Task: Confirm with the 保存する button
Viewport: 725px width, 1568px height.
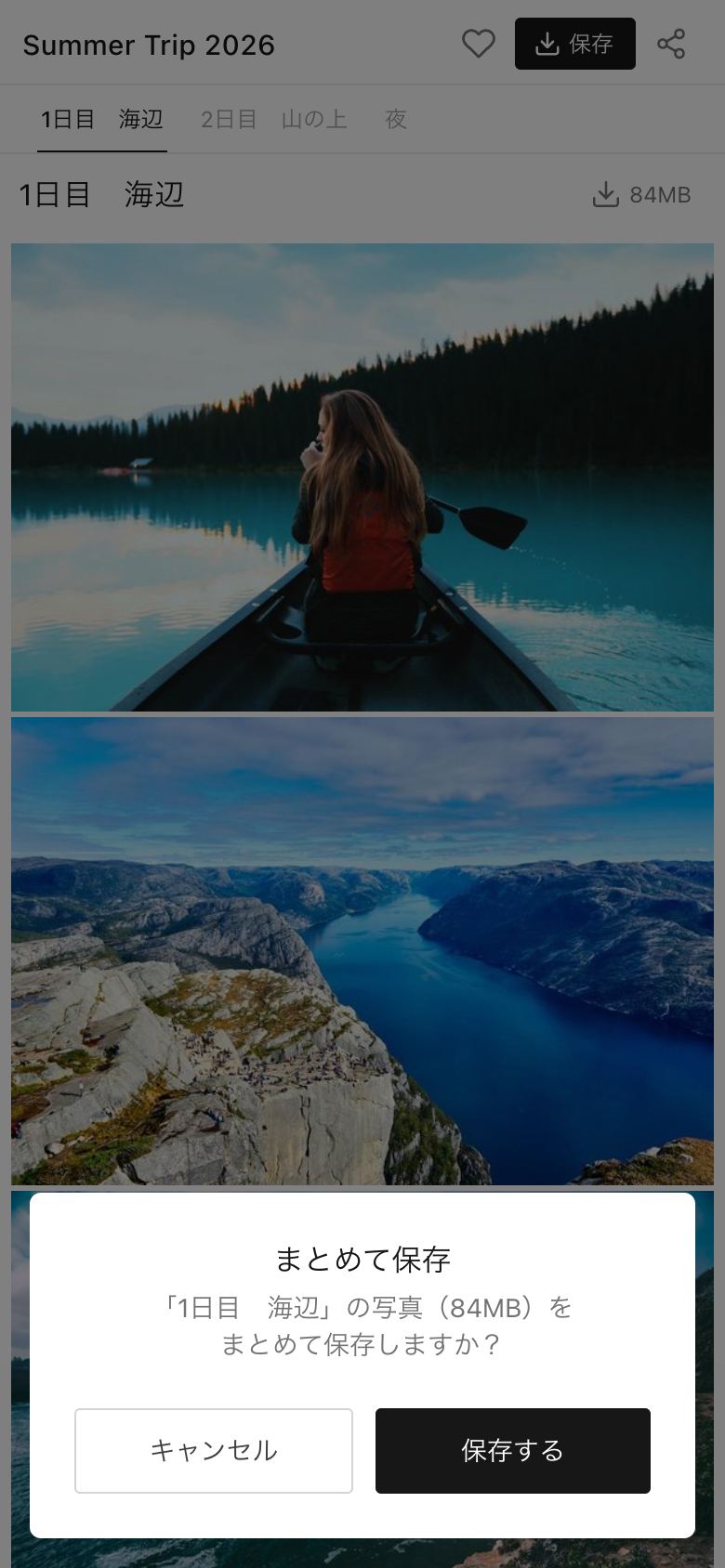Action: click(512, 1450)
